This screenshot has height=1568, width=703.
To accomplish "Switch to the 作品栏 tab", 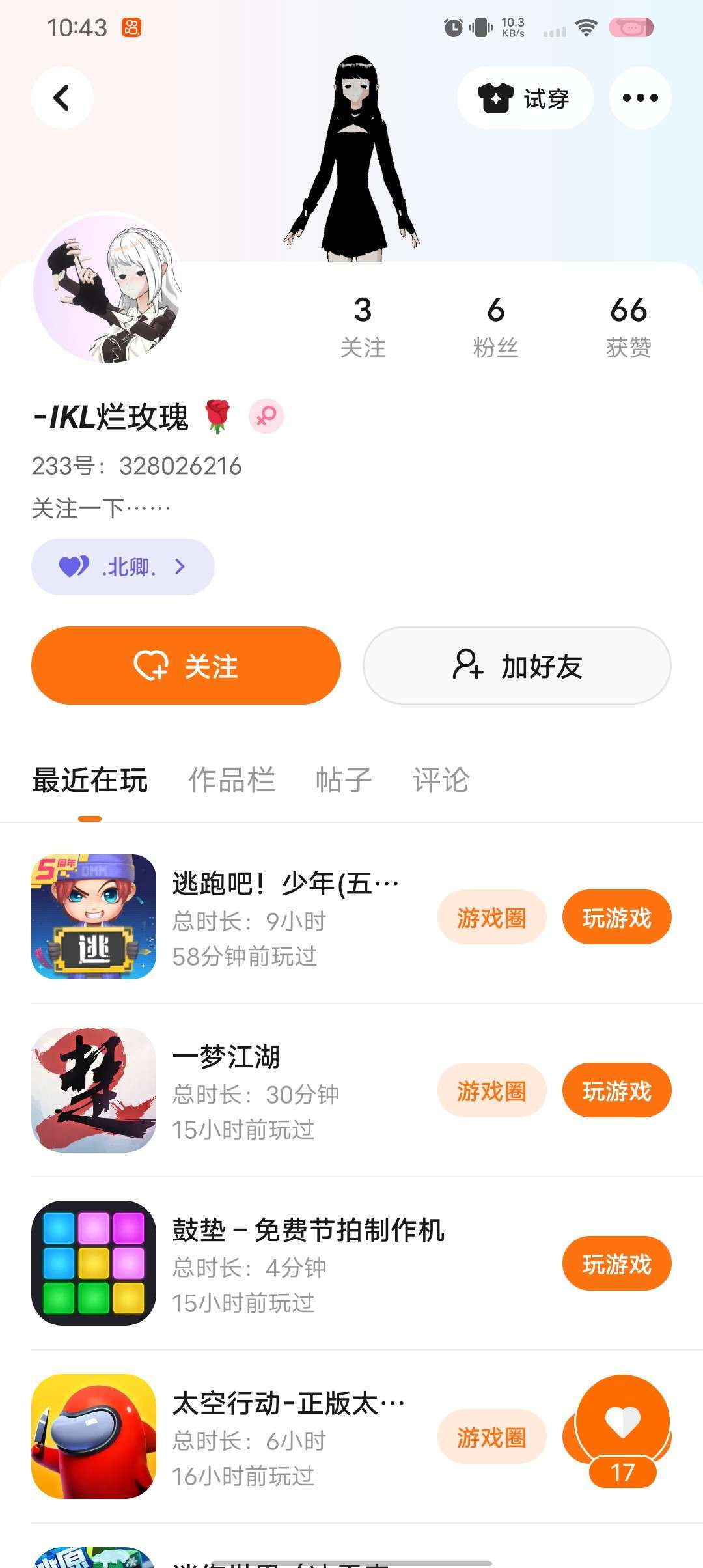I will tap(232, 780).
